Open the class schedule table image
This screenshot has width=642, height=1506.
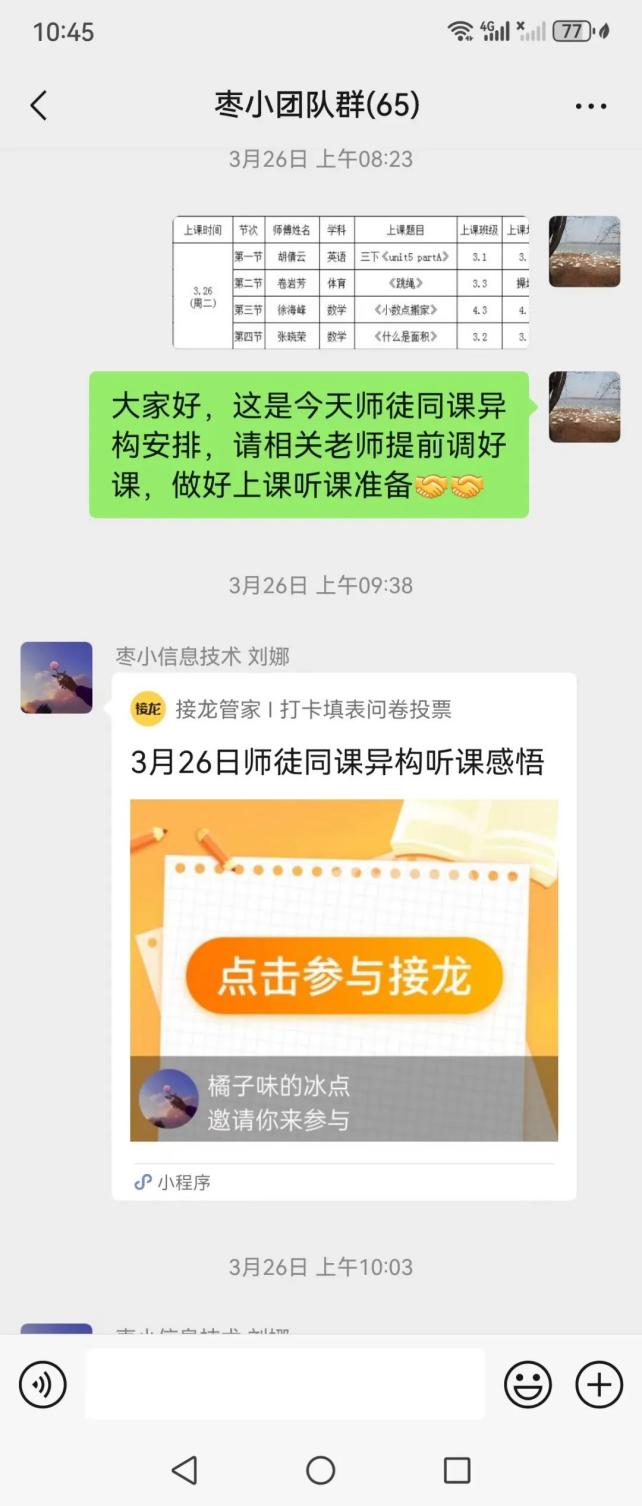coord(350,283)
